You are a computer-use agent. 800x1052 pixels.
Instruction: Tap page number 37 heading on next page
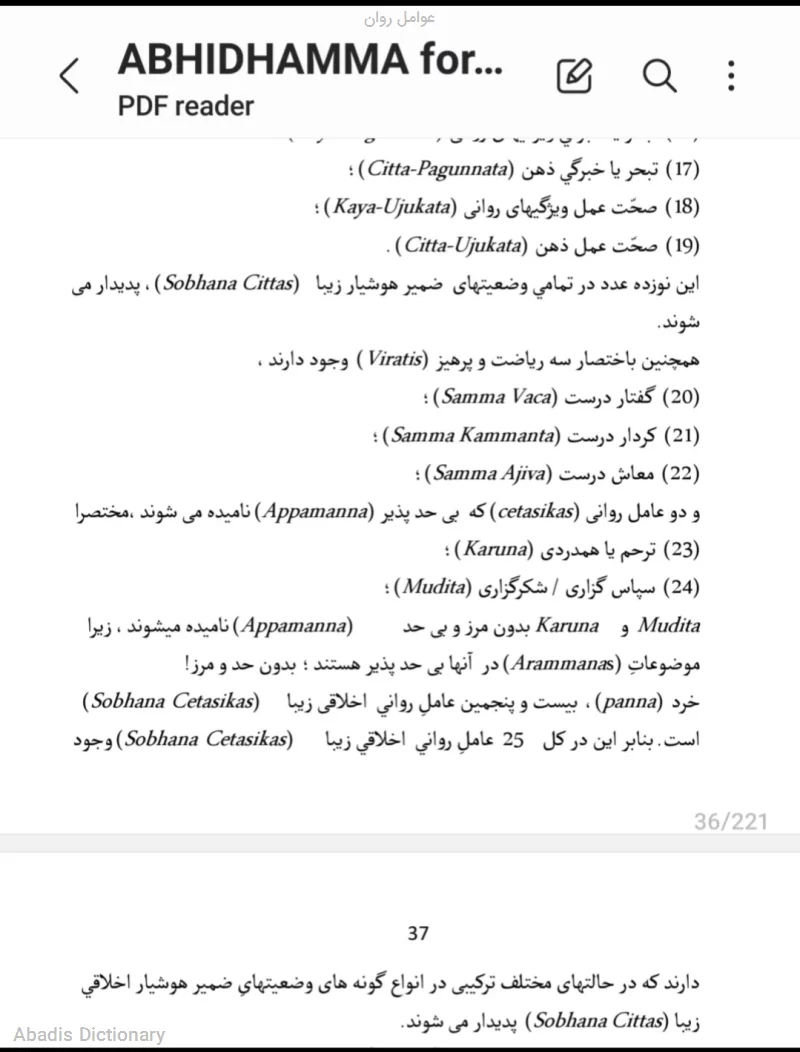(419, 933)
